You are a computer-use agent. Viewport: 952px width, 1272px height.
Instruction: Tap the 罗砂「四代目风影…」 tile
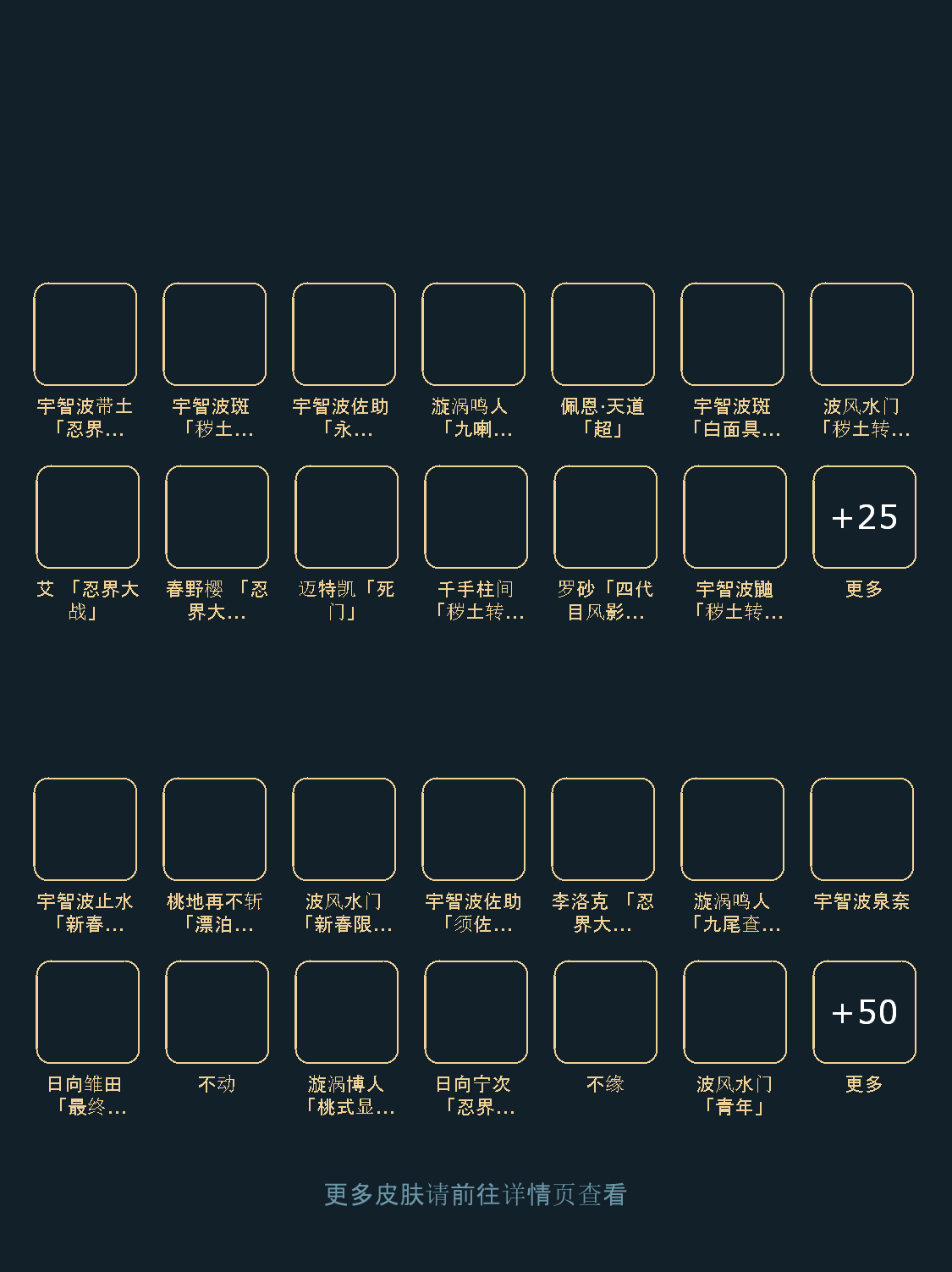coord(605,517)
